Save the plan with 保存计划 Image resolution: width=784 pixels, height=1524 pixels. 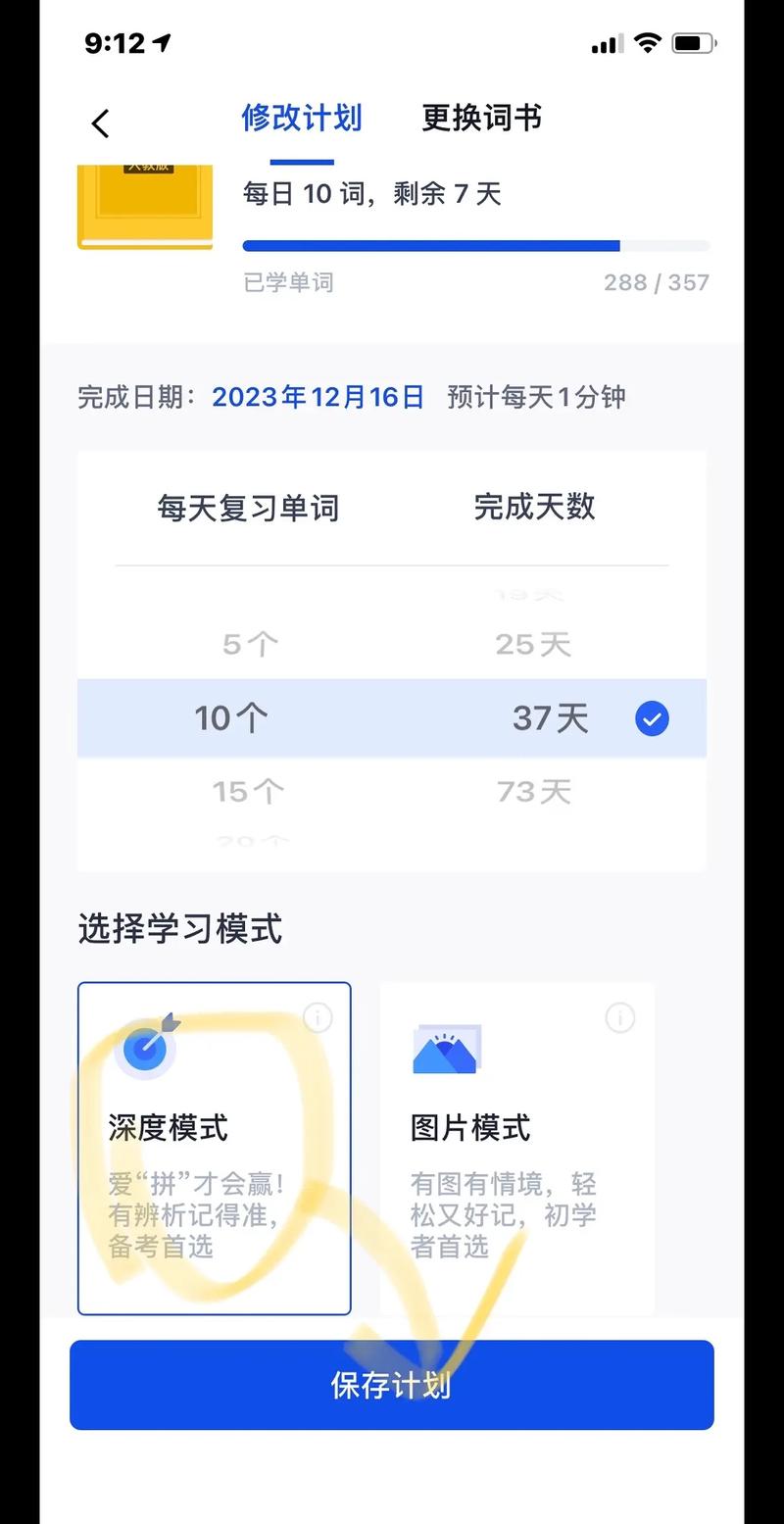point(391,1385)
